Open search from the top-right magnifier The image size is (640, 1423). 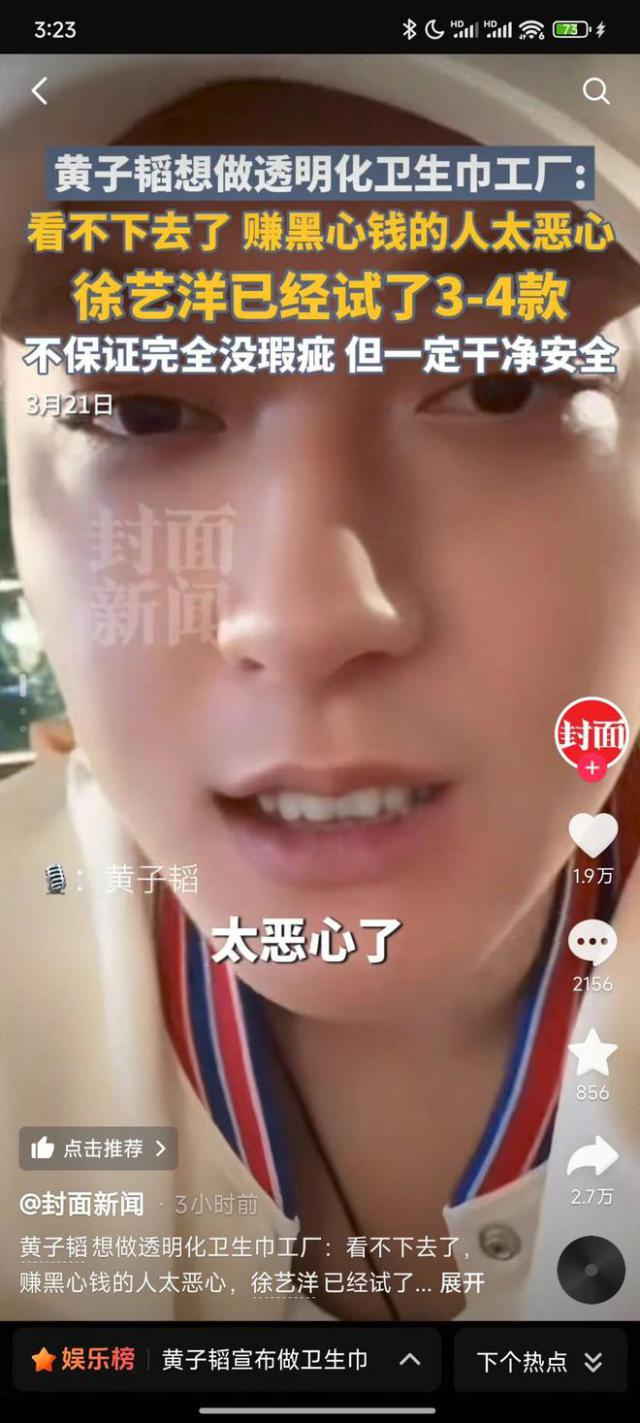(x=596, y=92)
